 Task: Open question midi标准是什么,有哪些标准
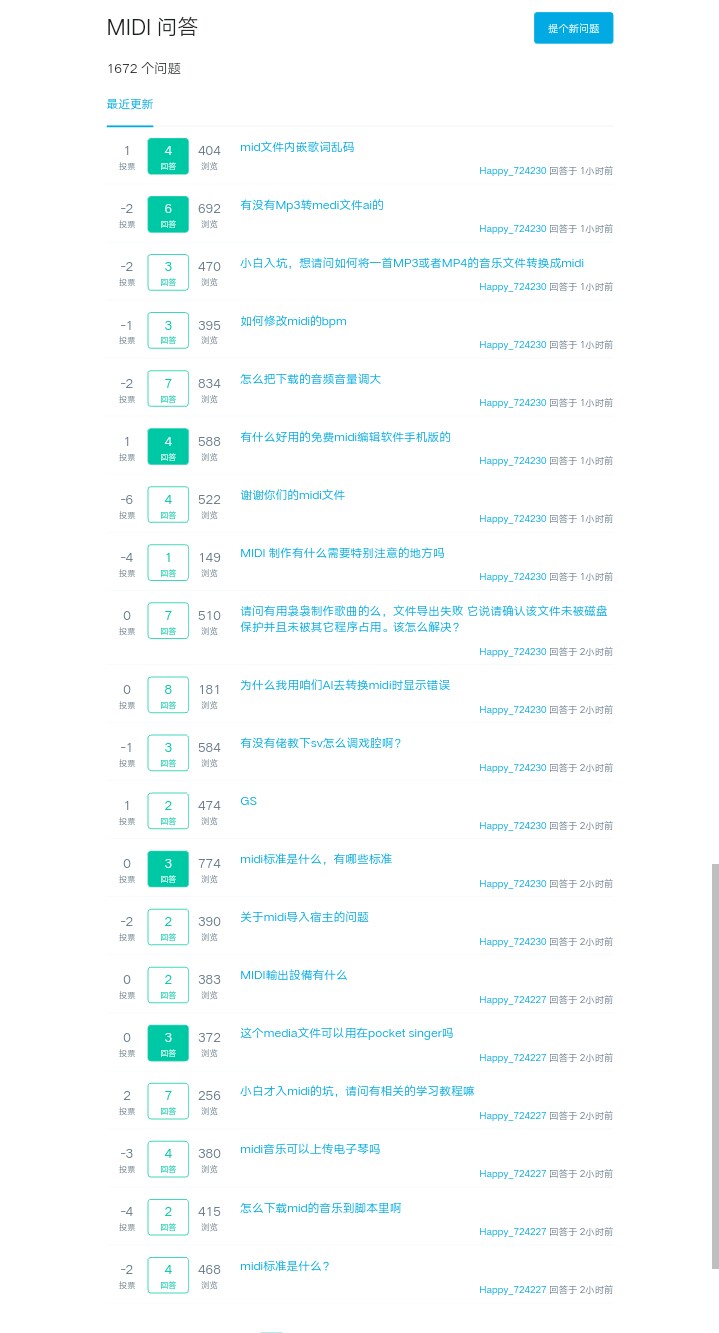316,859
